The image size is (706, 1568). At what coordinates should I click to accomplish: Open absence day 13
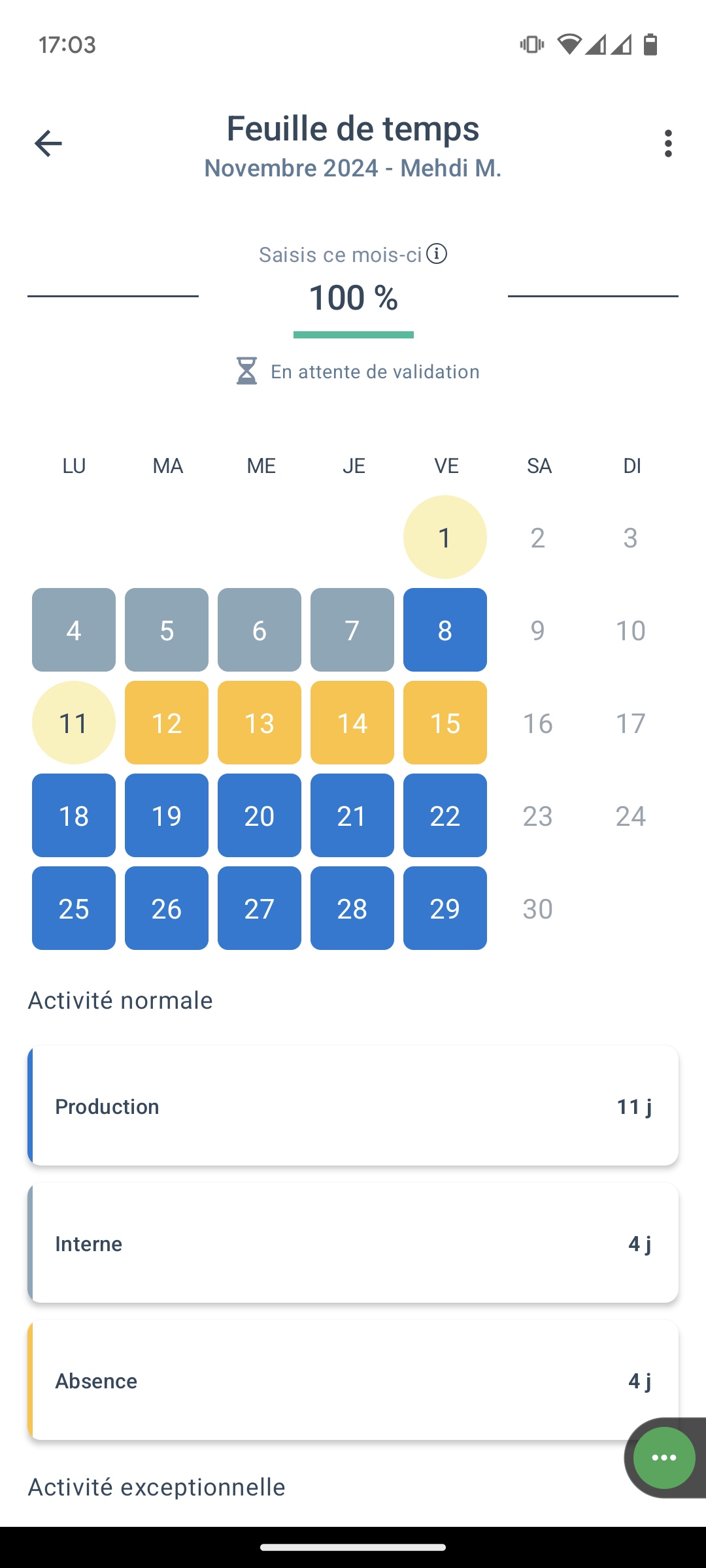pyautogui.click(x=260, y=723)
